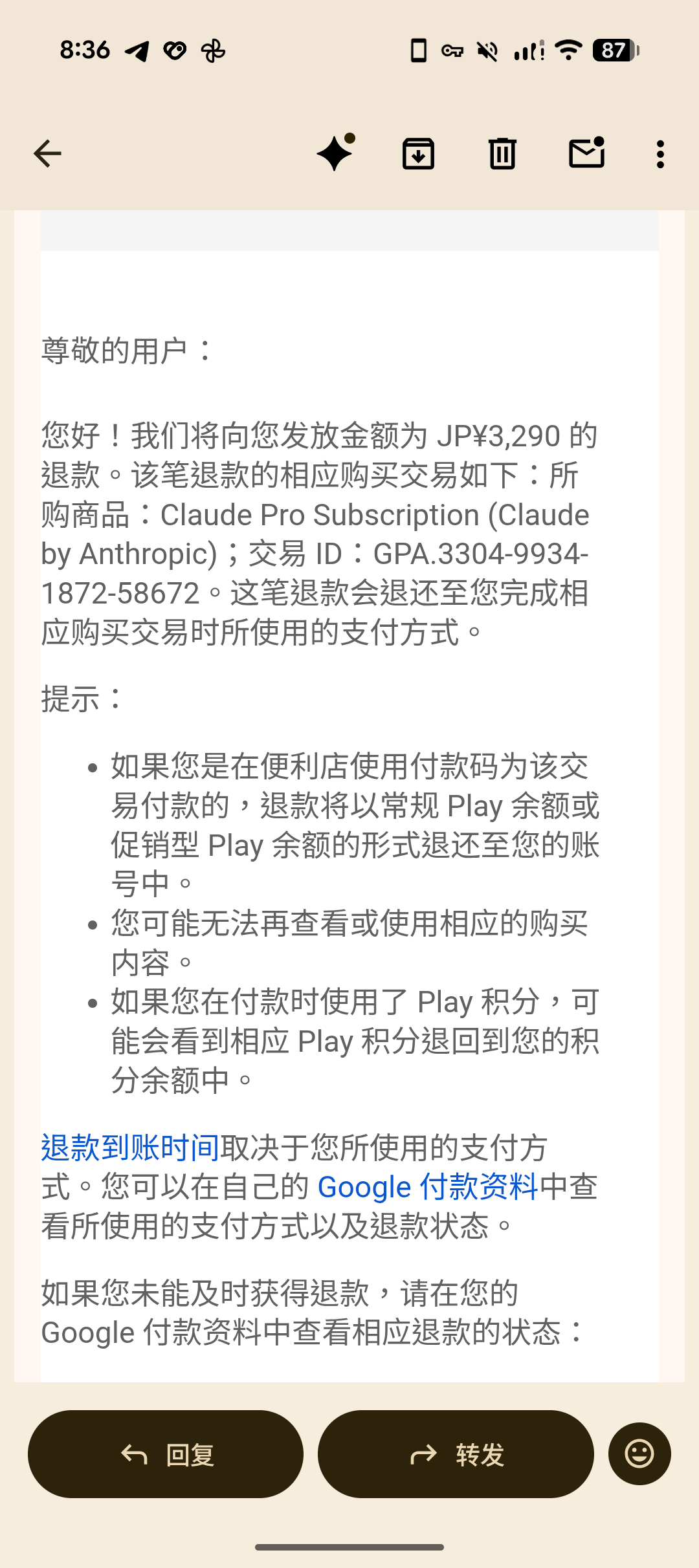Open the Gemini summarize sparkle icon

tap(336, 153)
